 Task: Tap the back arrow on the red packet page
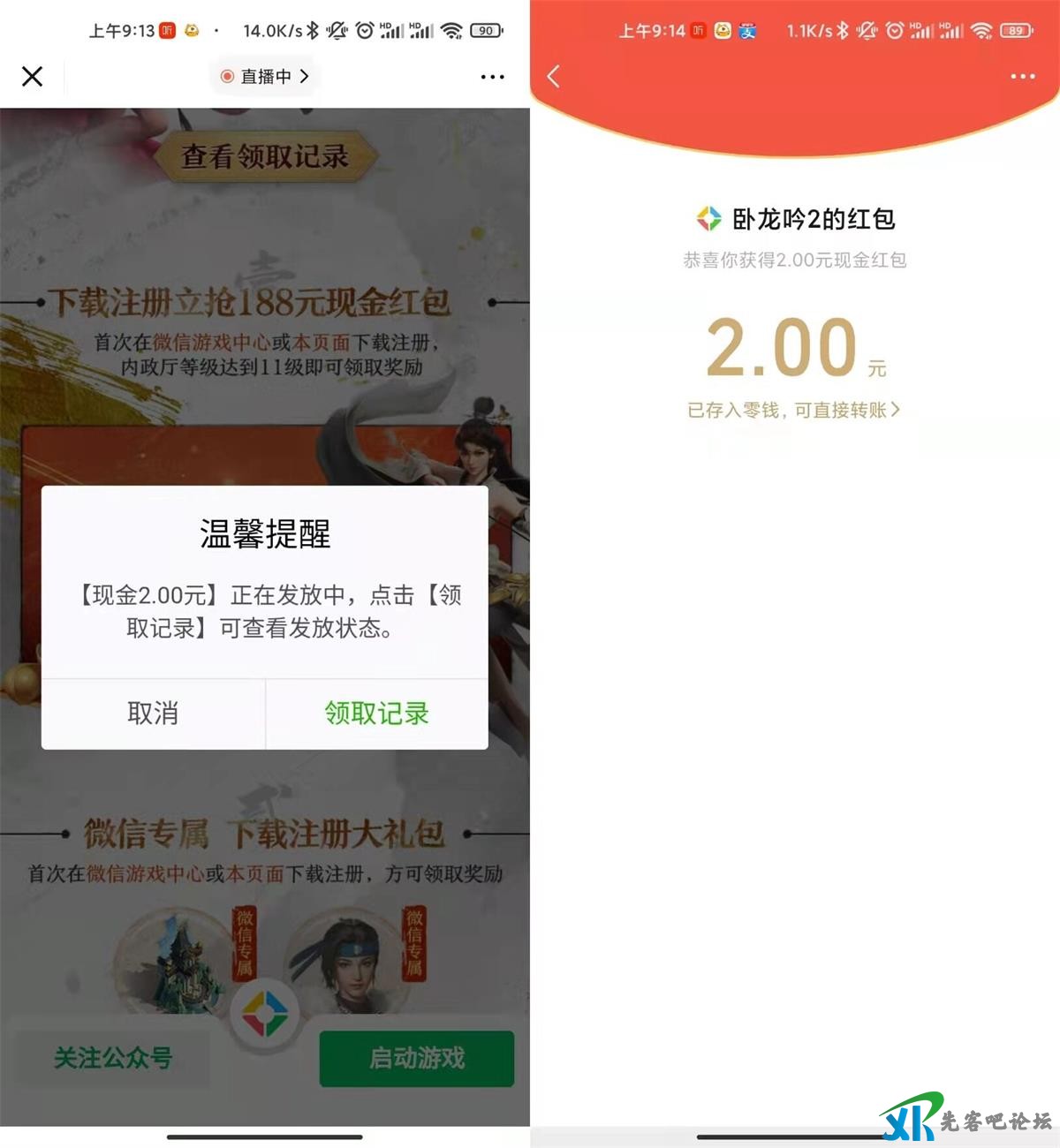click(553, 78)
